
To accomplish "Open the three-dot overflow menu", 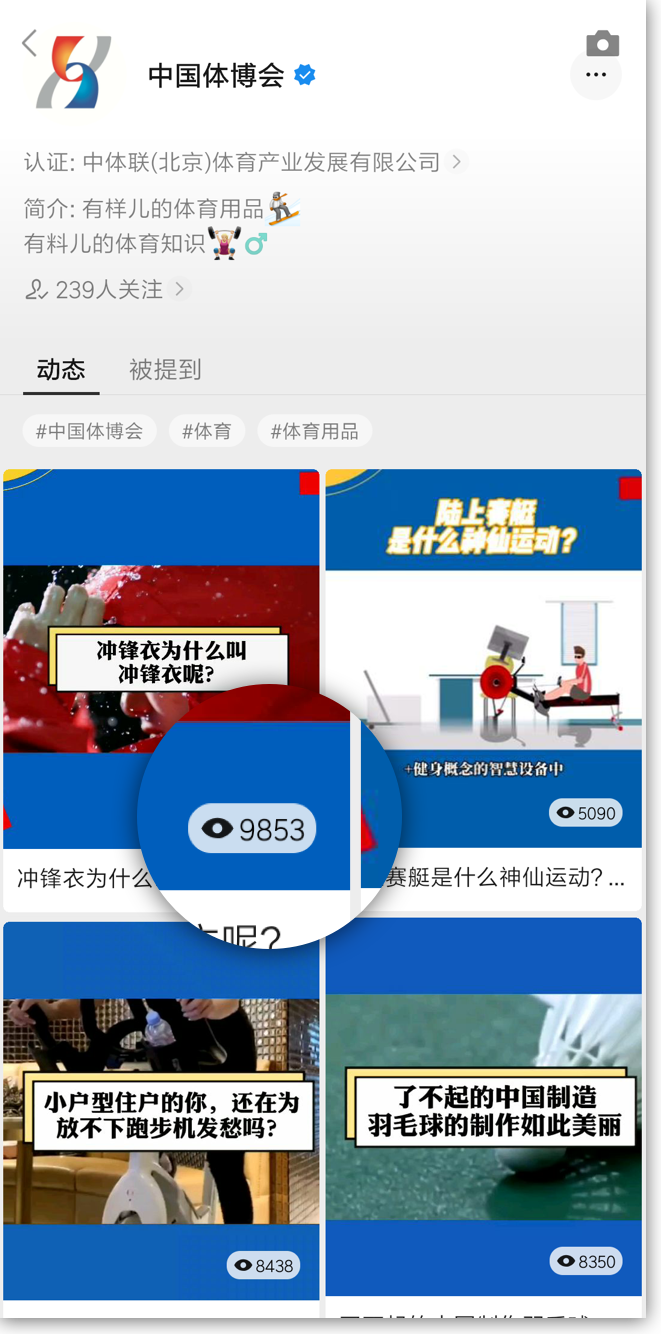I will pyautogui.click(x=596, y=75).
